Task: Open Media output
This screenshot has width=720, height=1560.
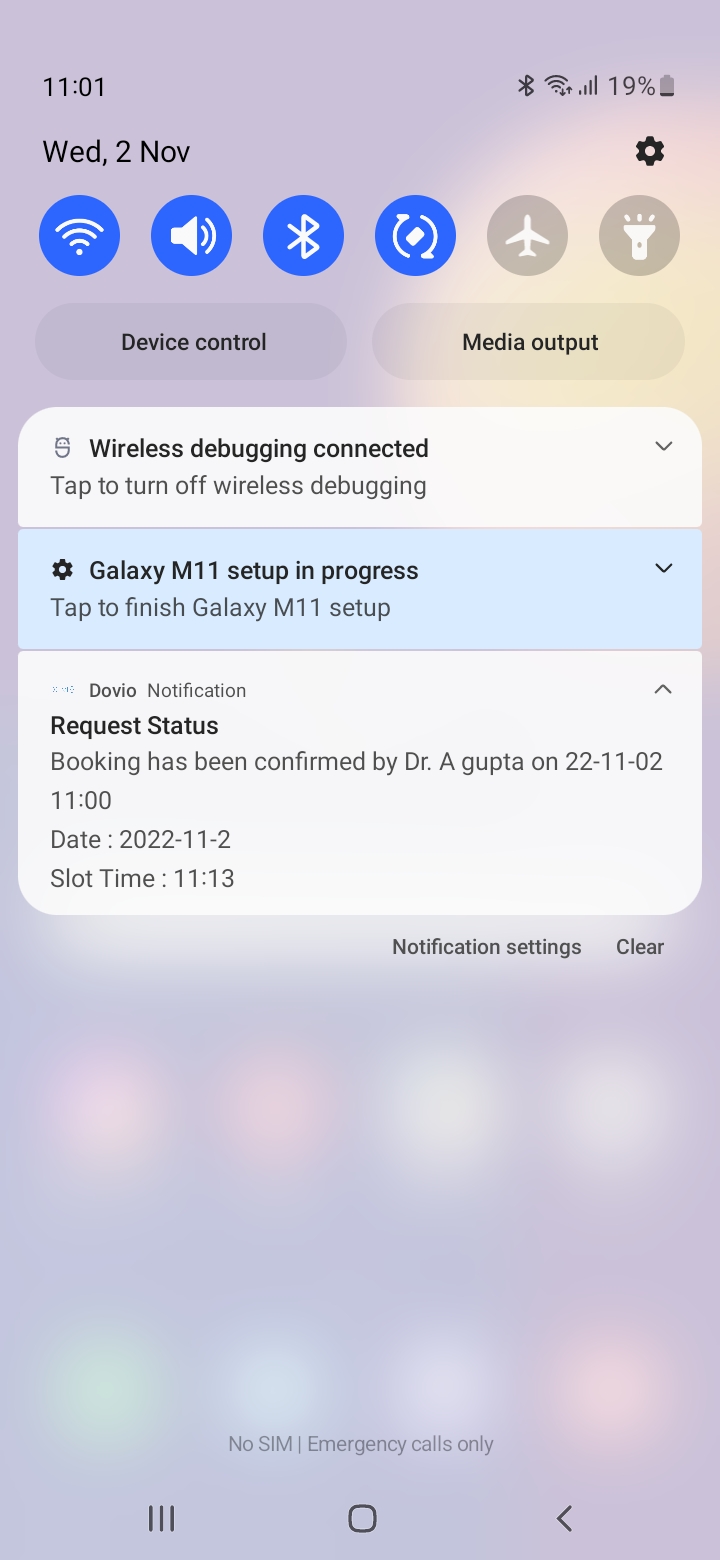Action: pos(529,342)
